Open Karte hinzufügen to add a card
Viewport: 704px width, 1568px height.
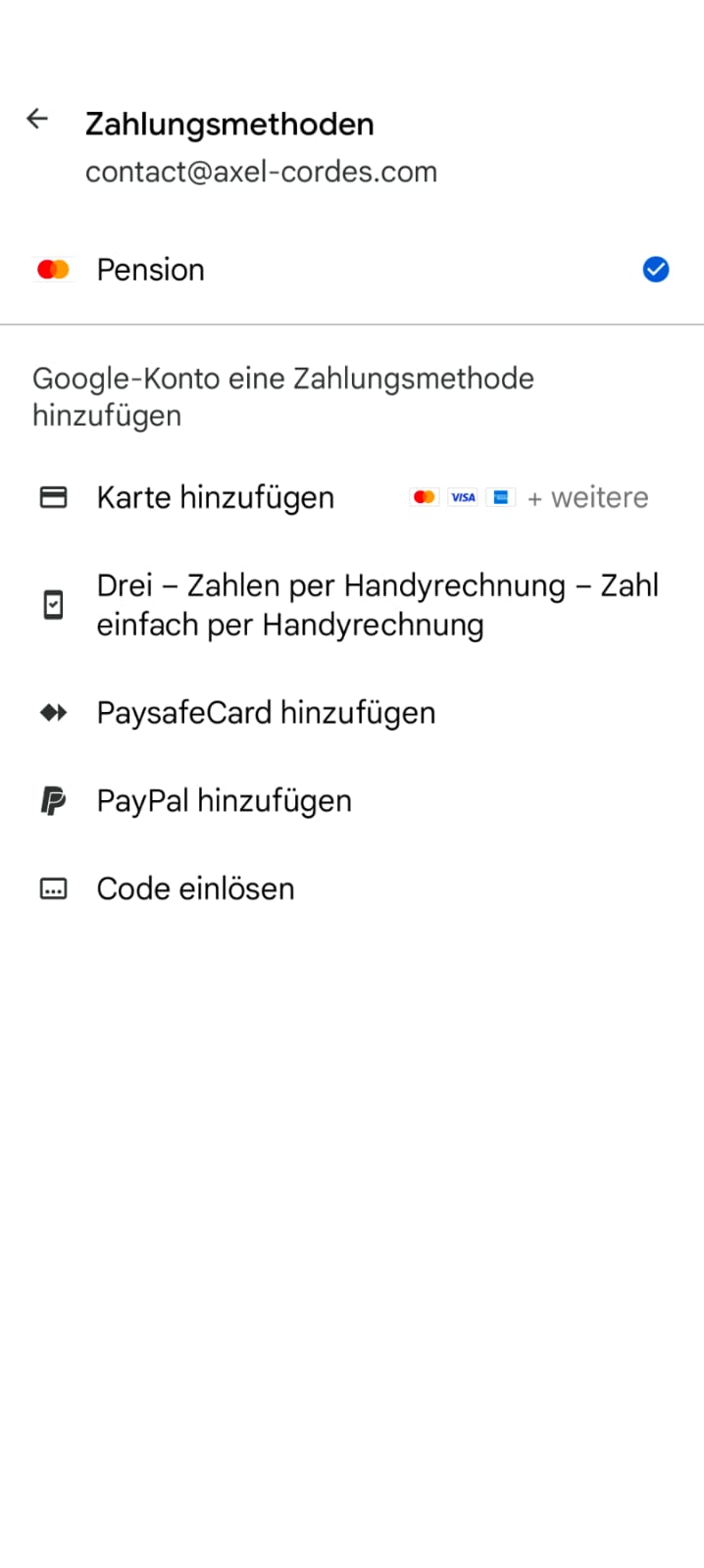tap(215, 498)
